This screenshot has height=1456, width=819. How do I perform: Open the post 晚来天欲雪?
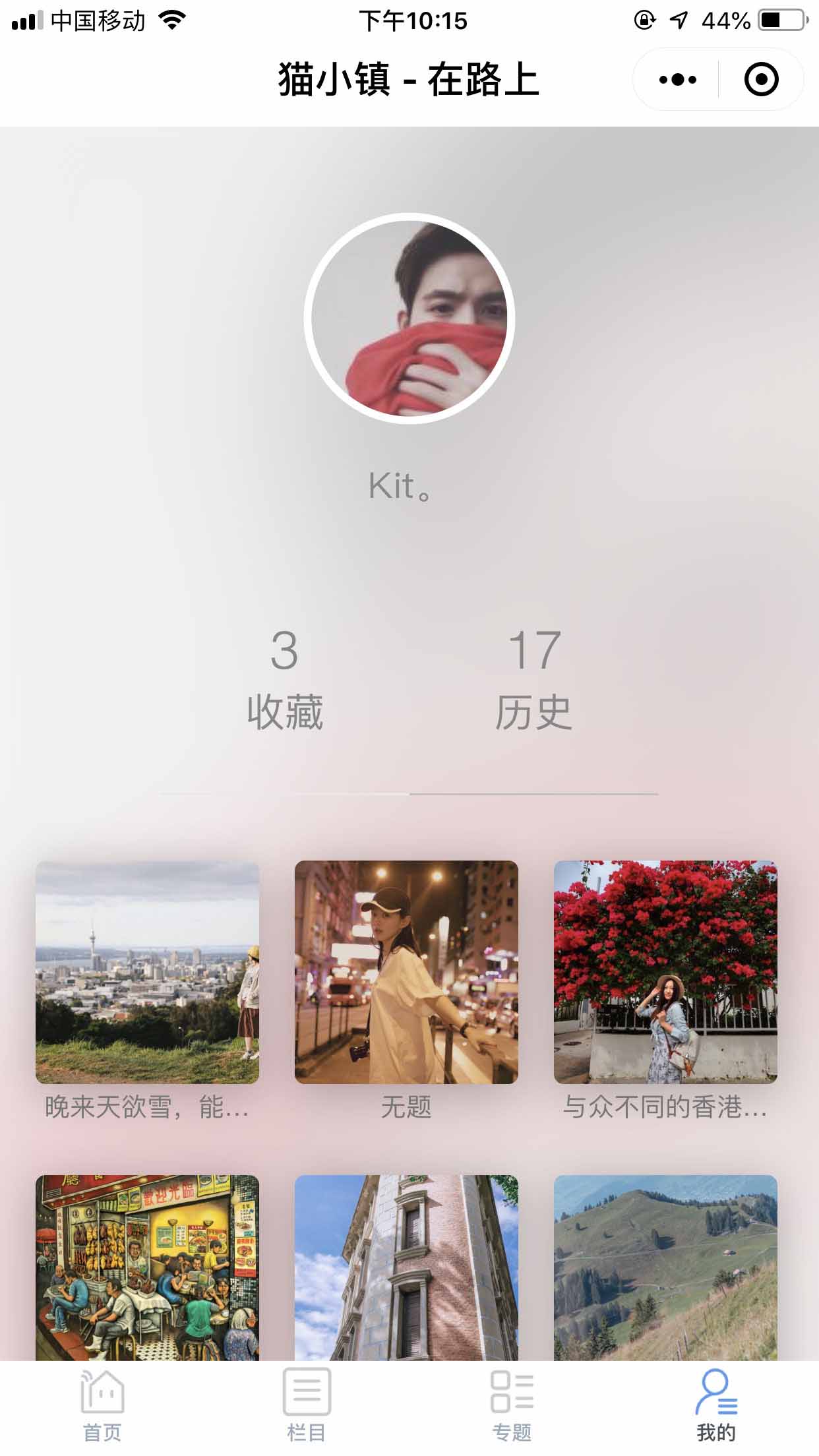(x=147, y=972)
